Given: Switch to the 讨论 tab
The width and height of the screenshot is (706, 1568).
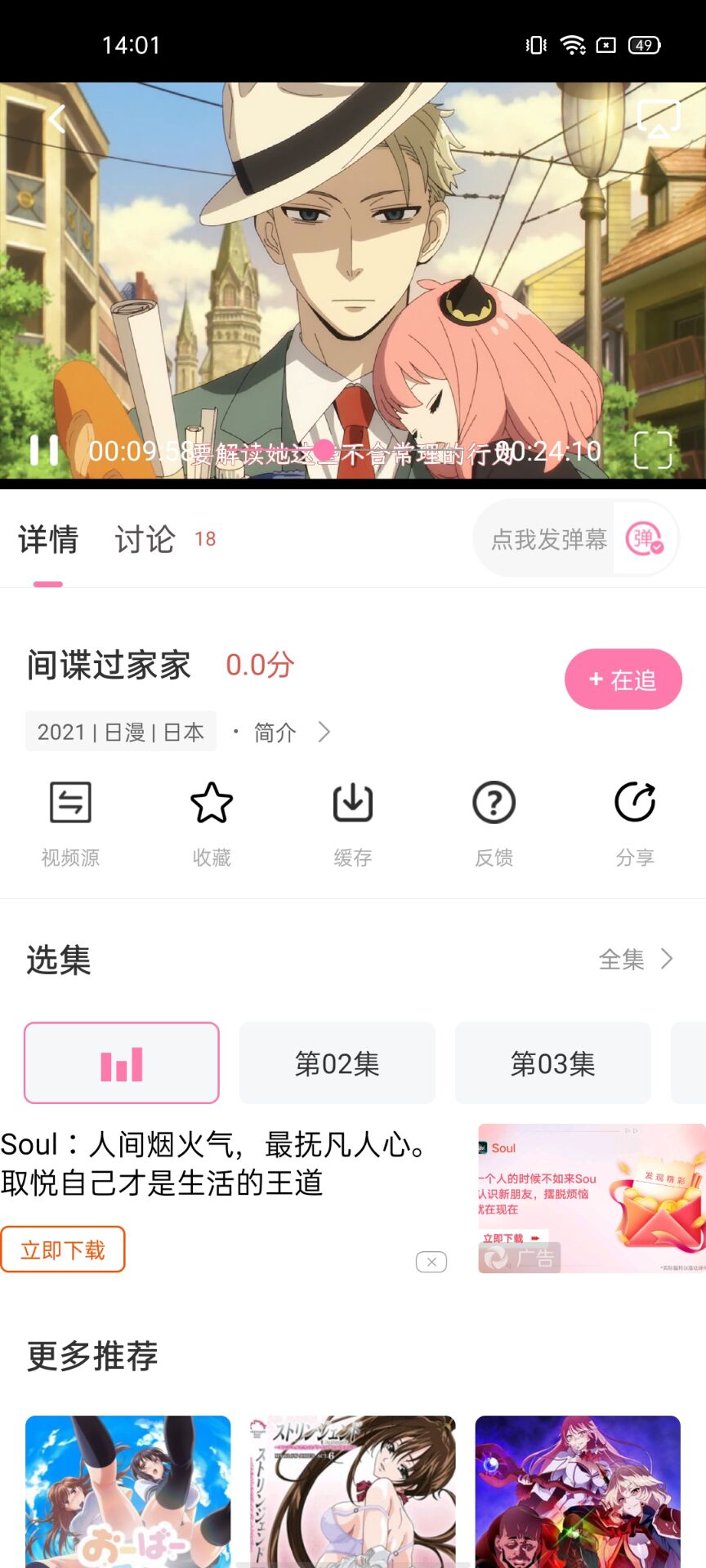Looking at the screenshot, I should (145, 539).
